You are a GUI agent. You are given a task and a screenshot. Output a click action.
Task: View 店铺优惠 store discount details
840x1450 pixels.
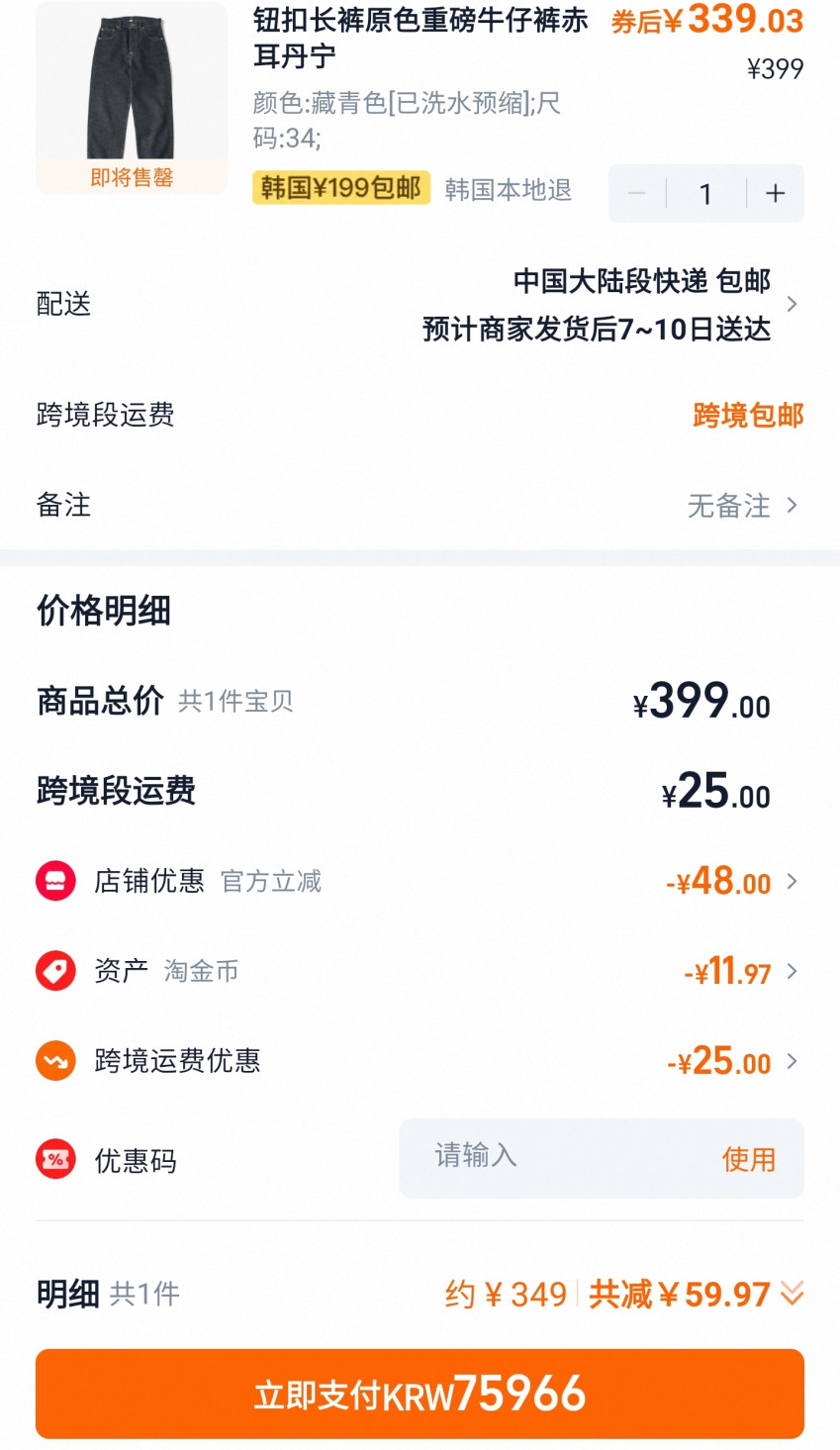(730, 881)
